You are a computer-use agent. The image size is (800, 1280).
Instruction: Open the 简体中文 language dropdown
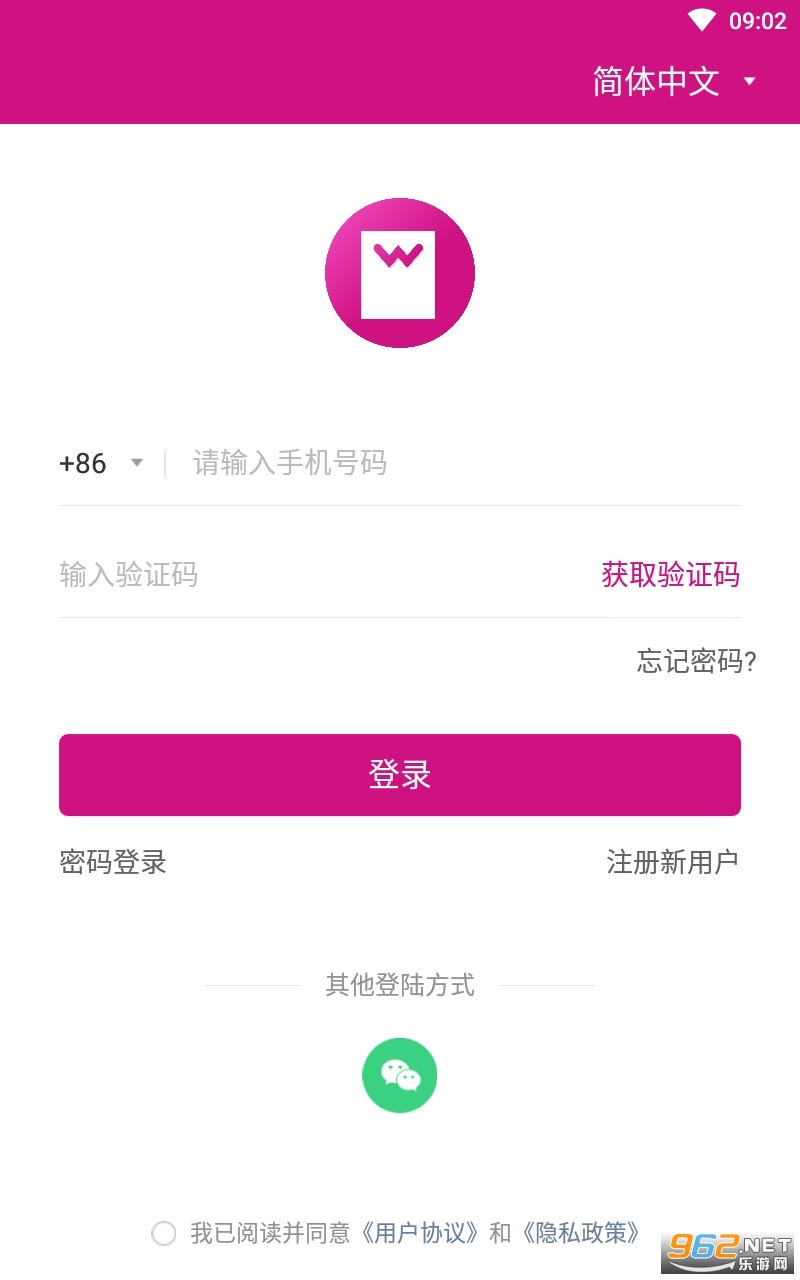pyautogui.click(x=675, y=81)
